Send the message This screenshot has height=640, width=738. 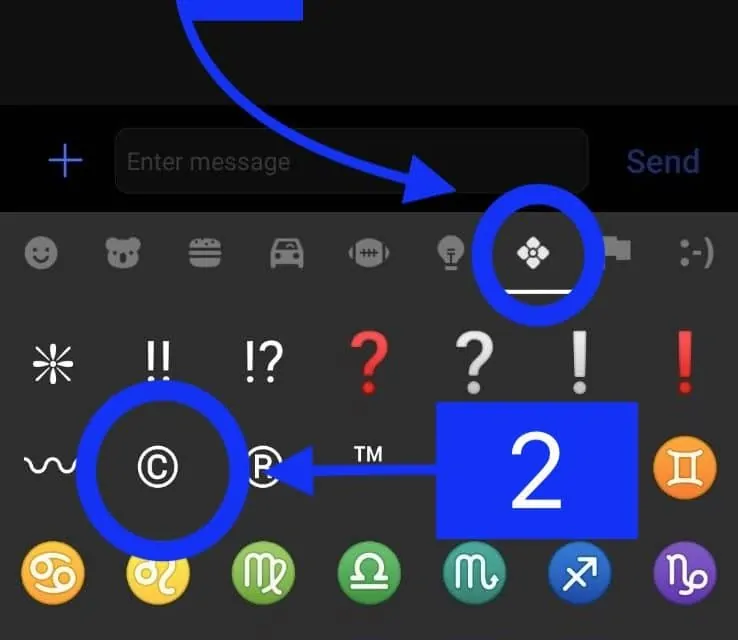pyautogui.click(x=662, y=161)
